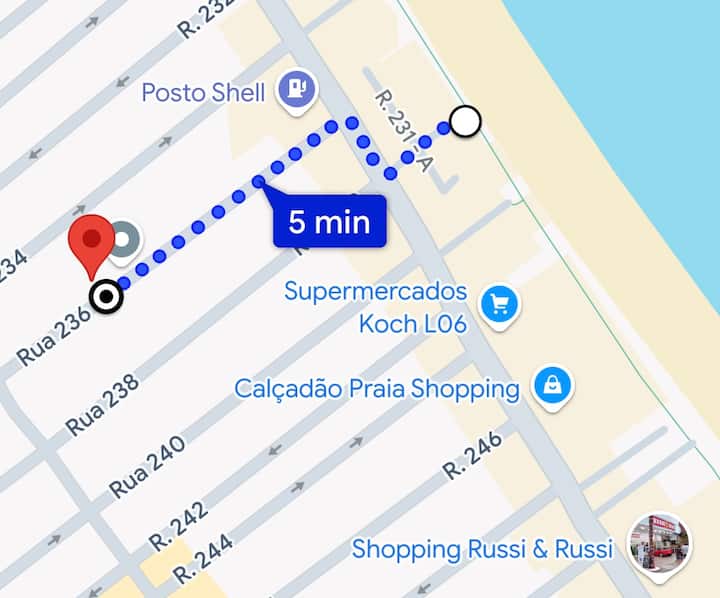Open the Posto Shell gas station marker
The image size is (720, 598).
(297, 90)
